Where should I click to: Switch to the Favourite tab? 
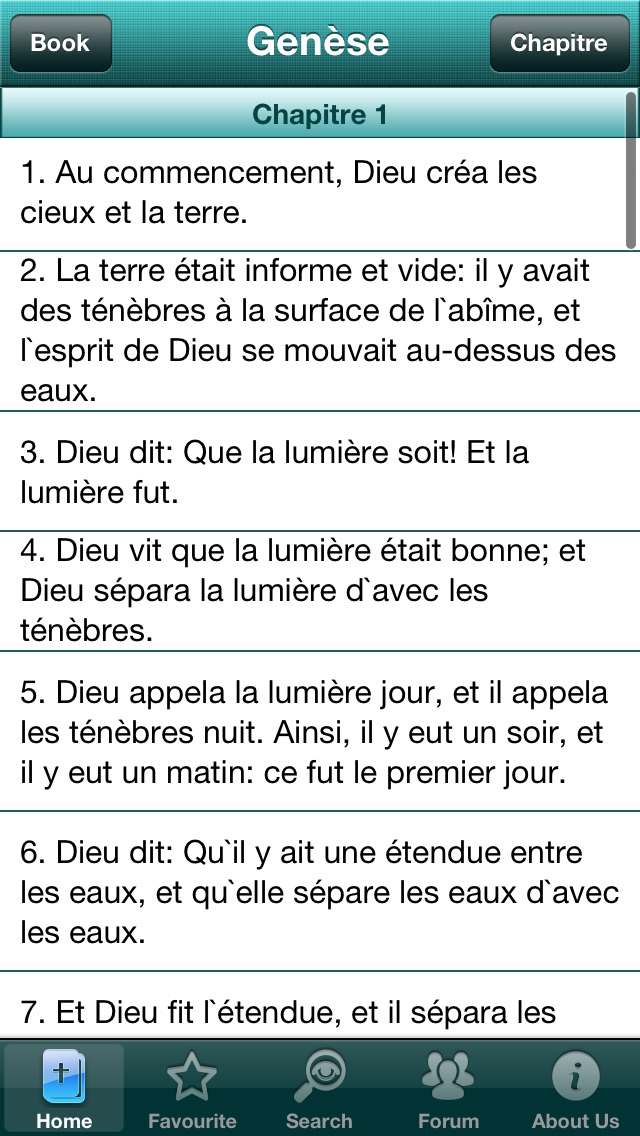192,1088
